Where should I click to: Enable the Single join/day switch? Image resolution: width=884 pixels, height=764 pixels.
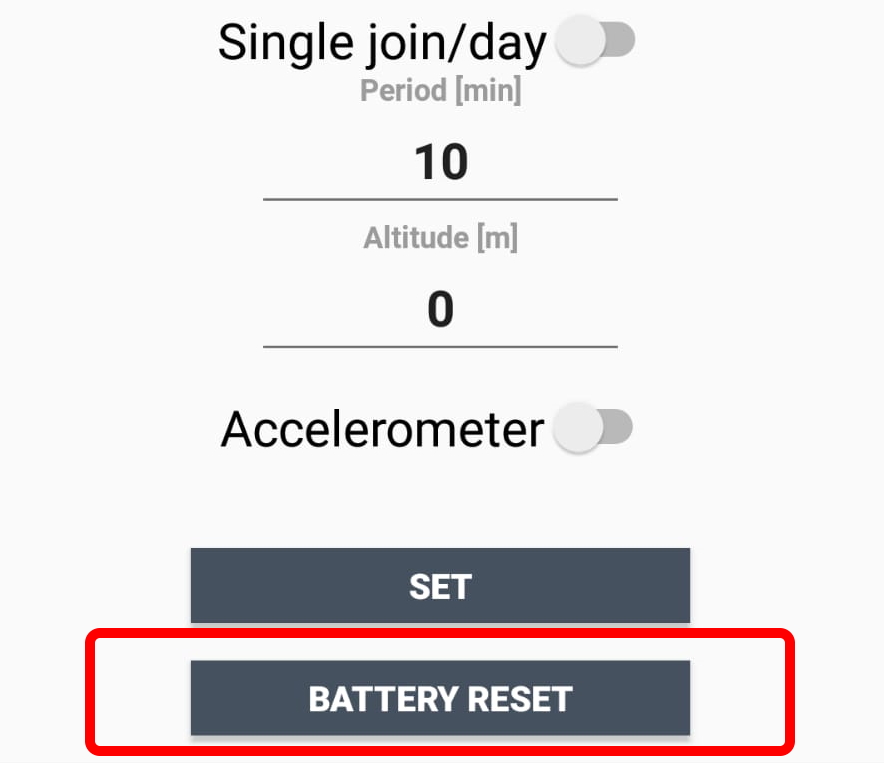(x=596, y=43)
